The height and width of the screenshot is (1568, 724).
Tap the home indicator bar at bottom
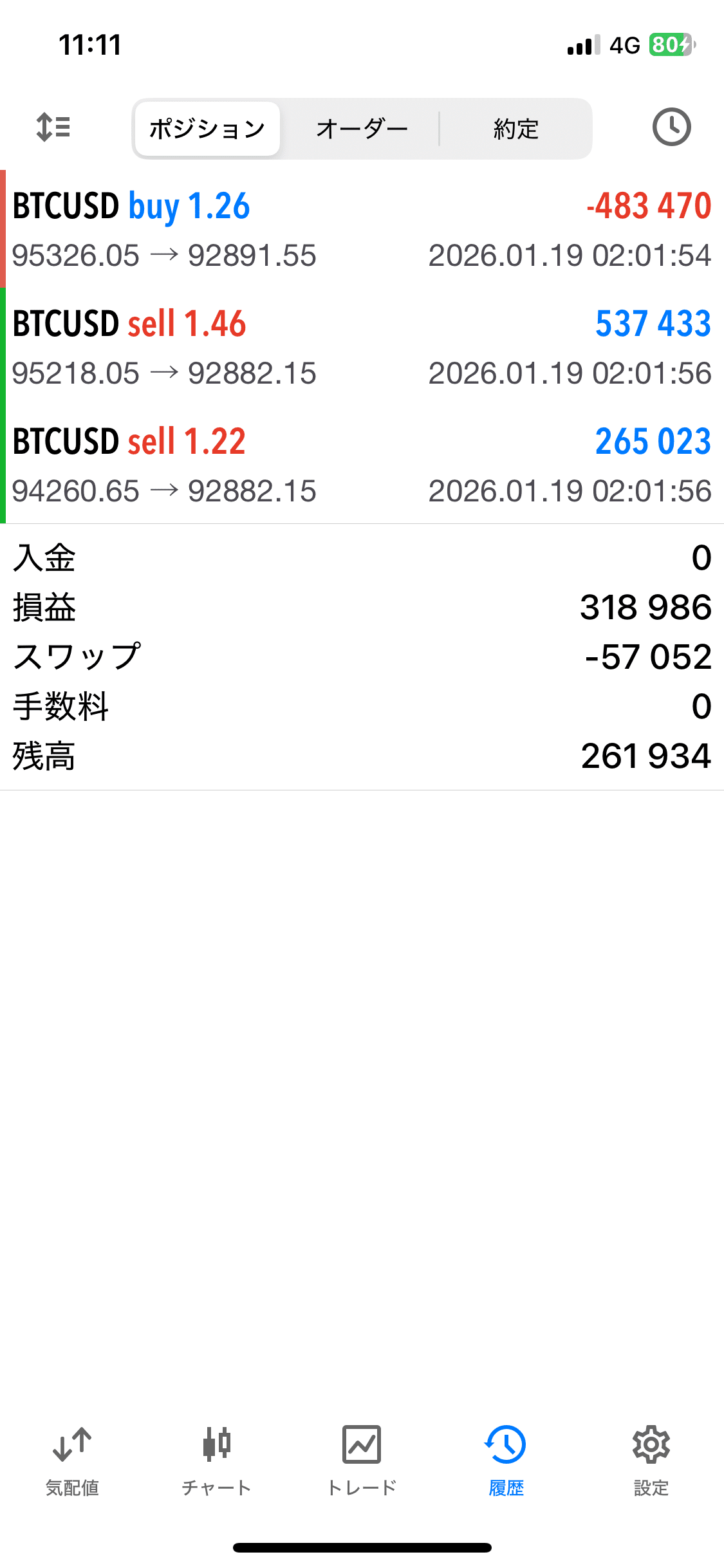(x=362, y=1547)
